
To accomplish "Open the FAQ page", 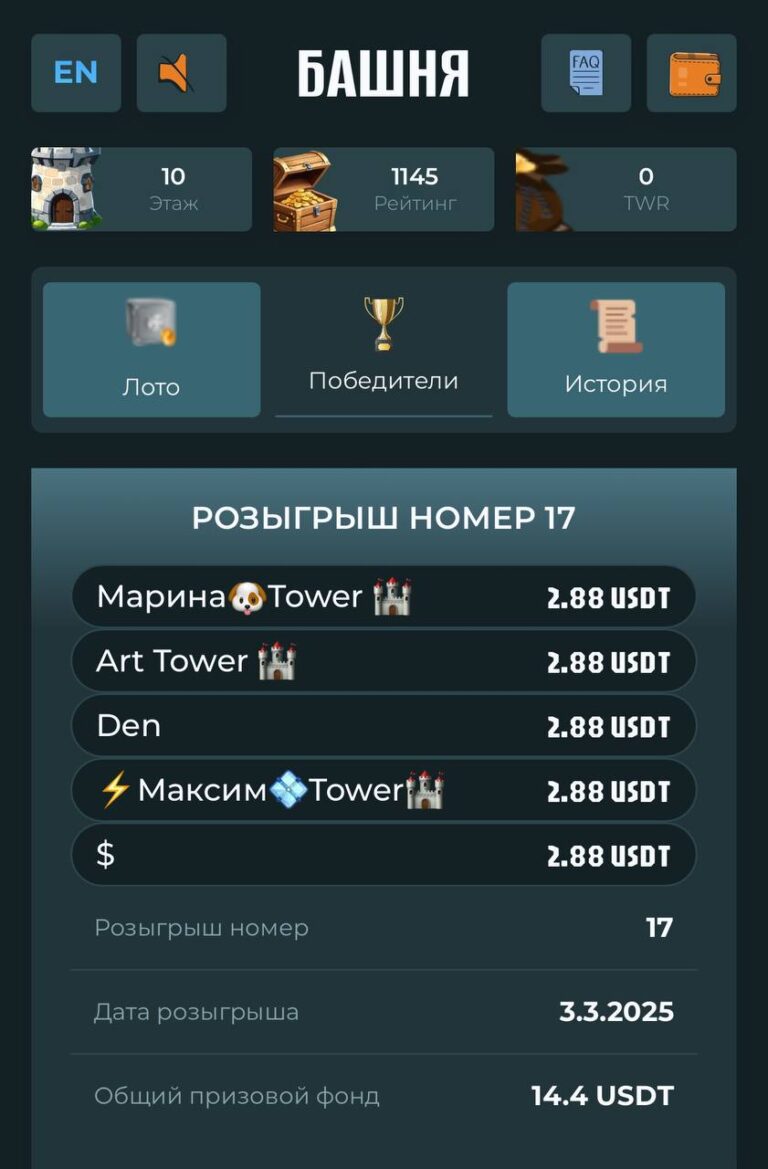I will coord(586,73).
